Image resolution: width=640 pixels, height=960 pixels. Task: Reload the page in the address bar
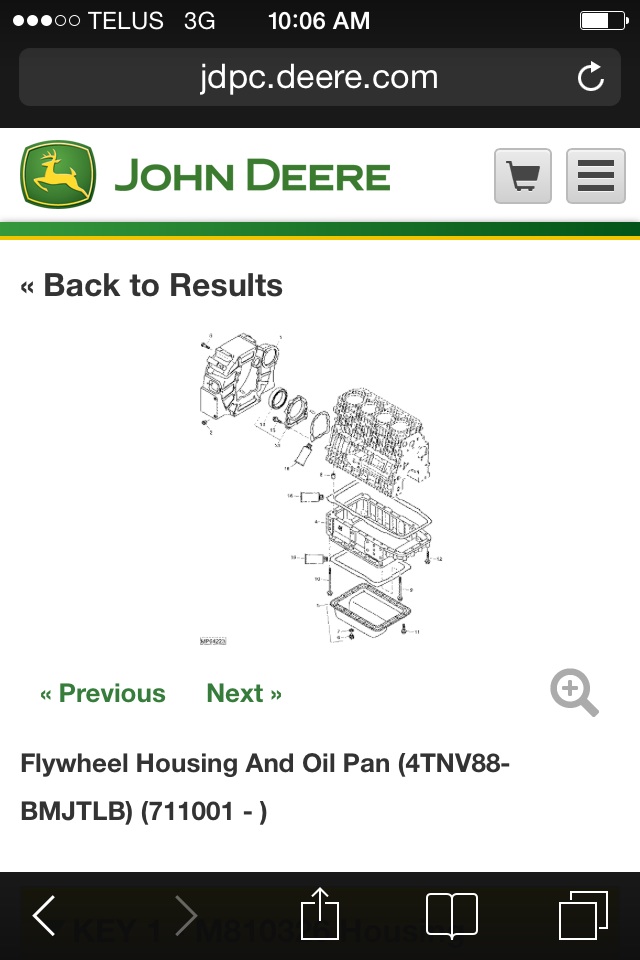(591, 77)
